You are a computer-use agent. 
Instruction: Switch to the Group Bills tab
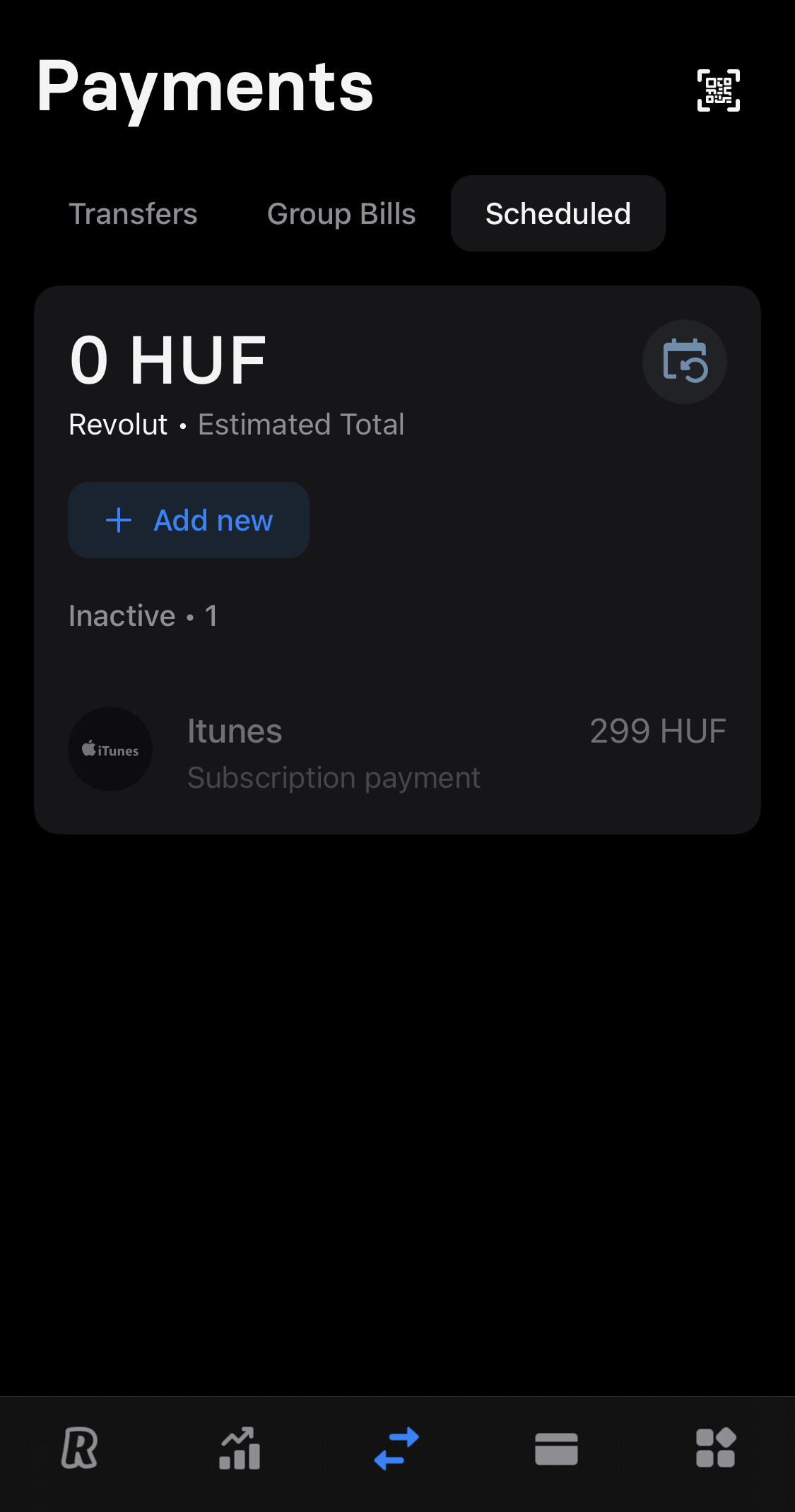click(341, 213)
